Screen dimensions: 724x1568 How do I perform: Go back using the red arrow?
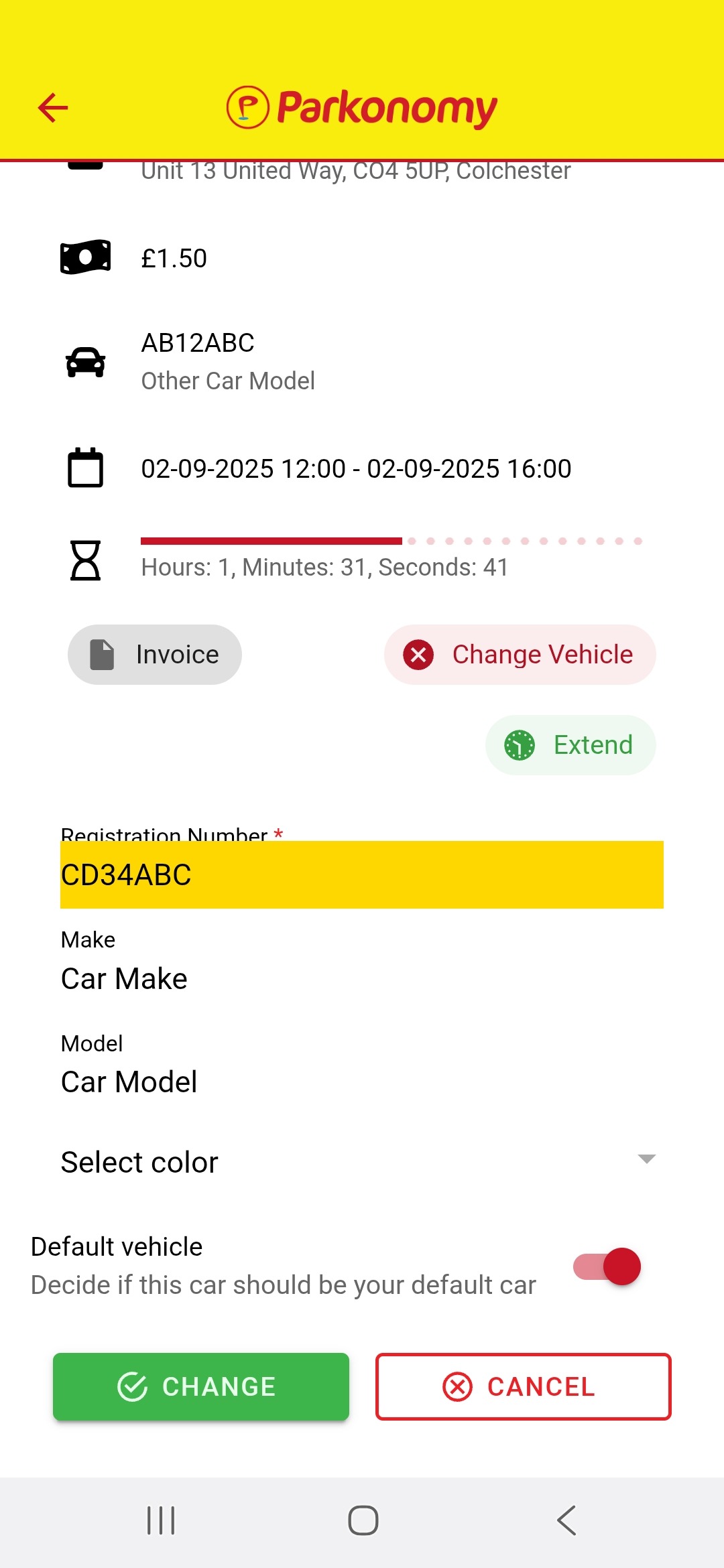click(53, 108)
